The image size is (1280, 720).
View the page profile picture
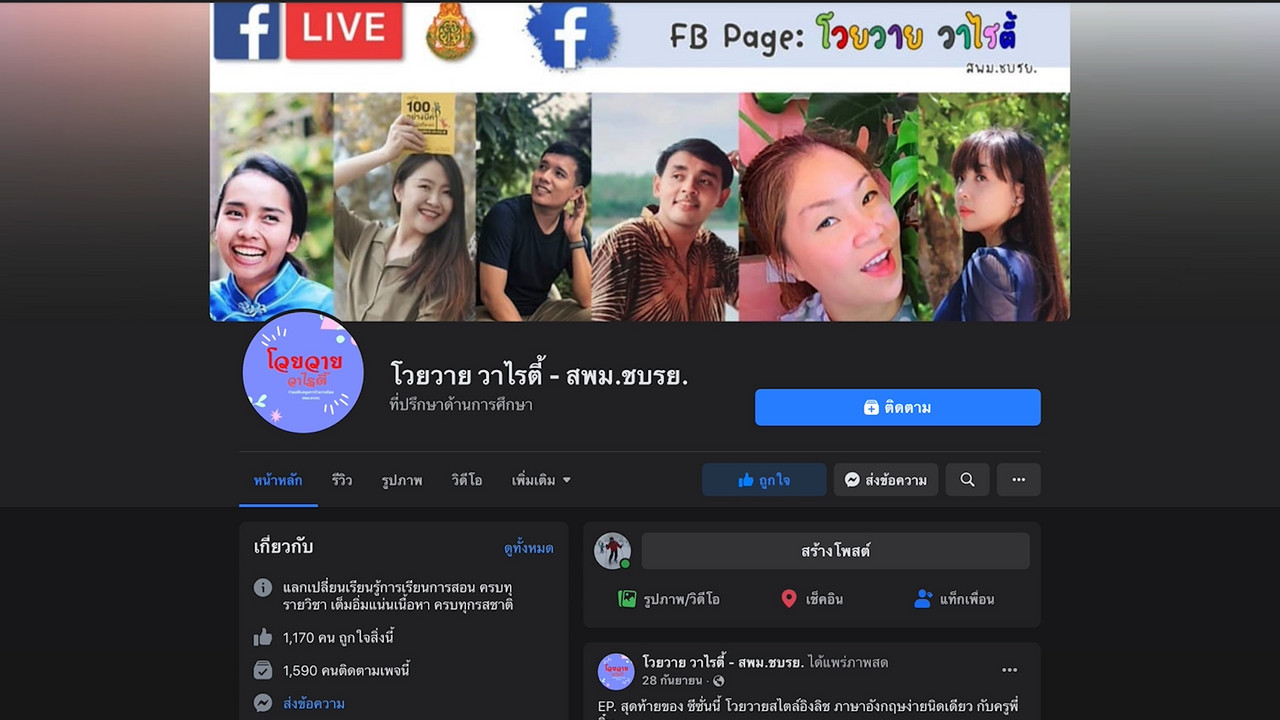pyautogui.click(x=303, y=372)
